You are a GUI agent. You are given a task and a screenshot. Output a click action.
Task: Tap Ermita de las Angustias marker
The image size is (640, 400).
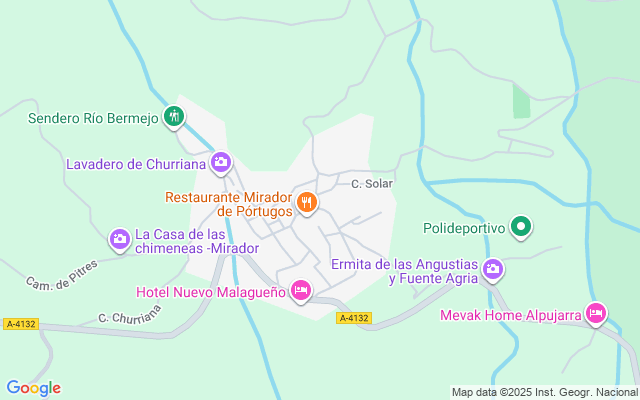493,269
